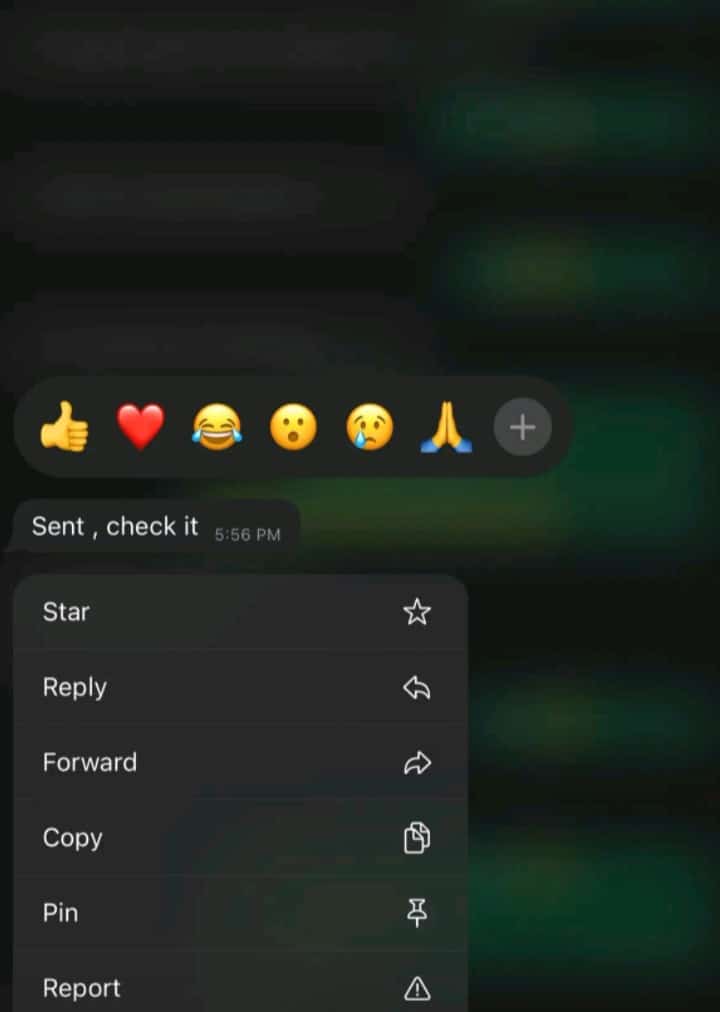React with the laughing tears emoji
720x1012 pixels.
(217, 428)
